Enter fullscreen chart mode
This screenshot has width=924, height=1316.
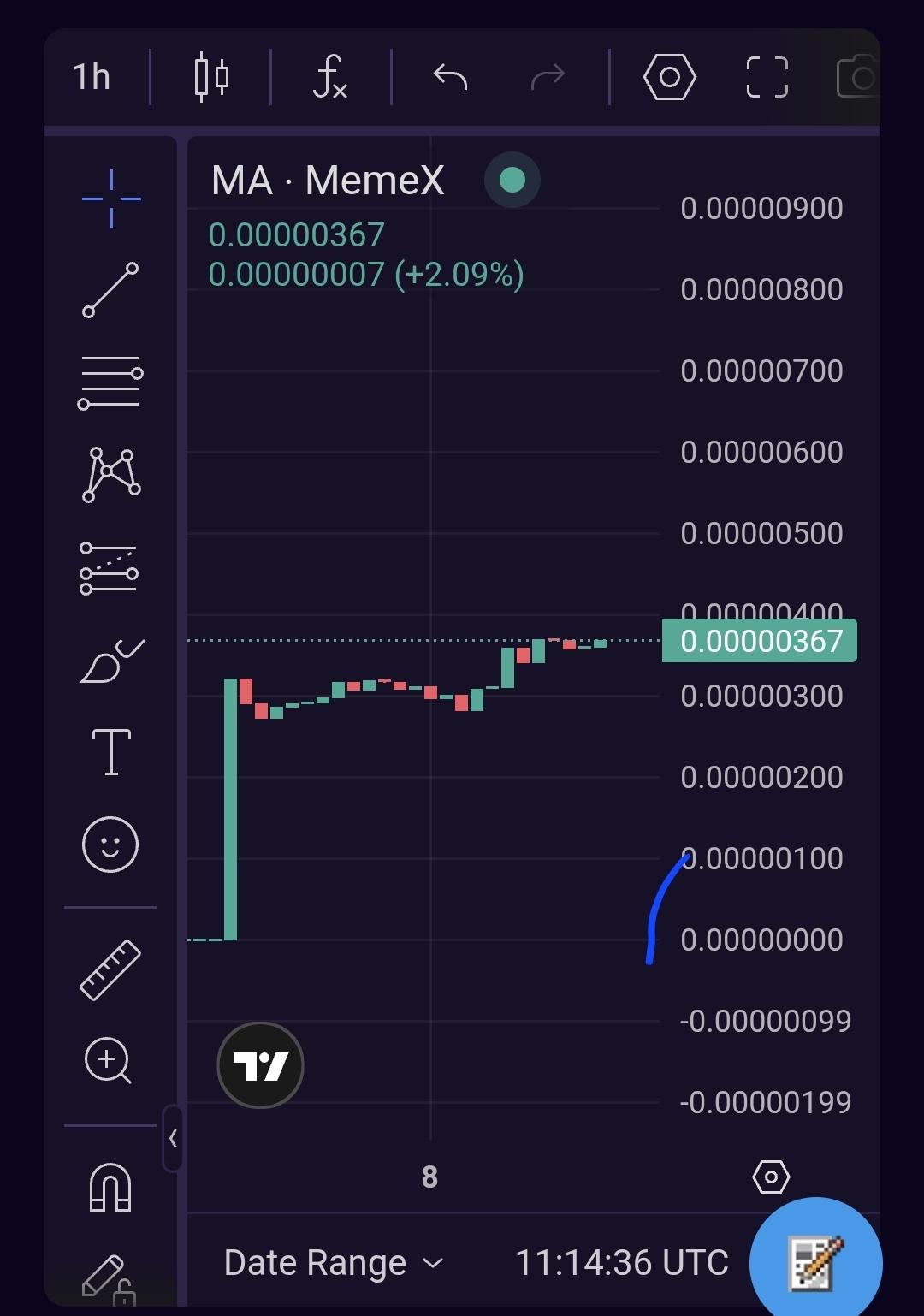767,77
